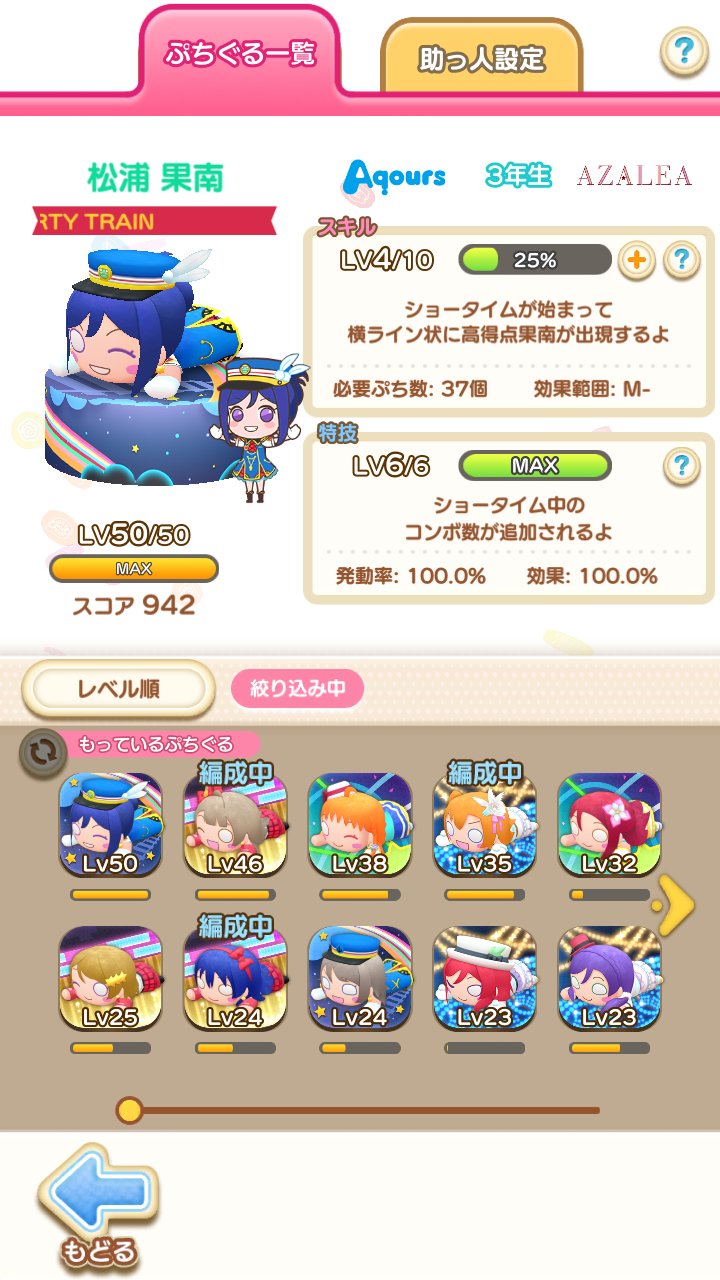Go back with the もどる arrow
720x1280 pixels.
tap(98, 1200)
